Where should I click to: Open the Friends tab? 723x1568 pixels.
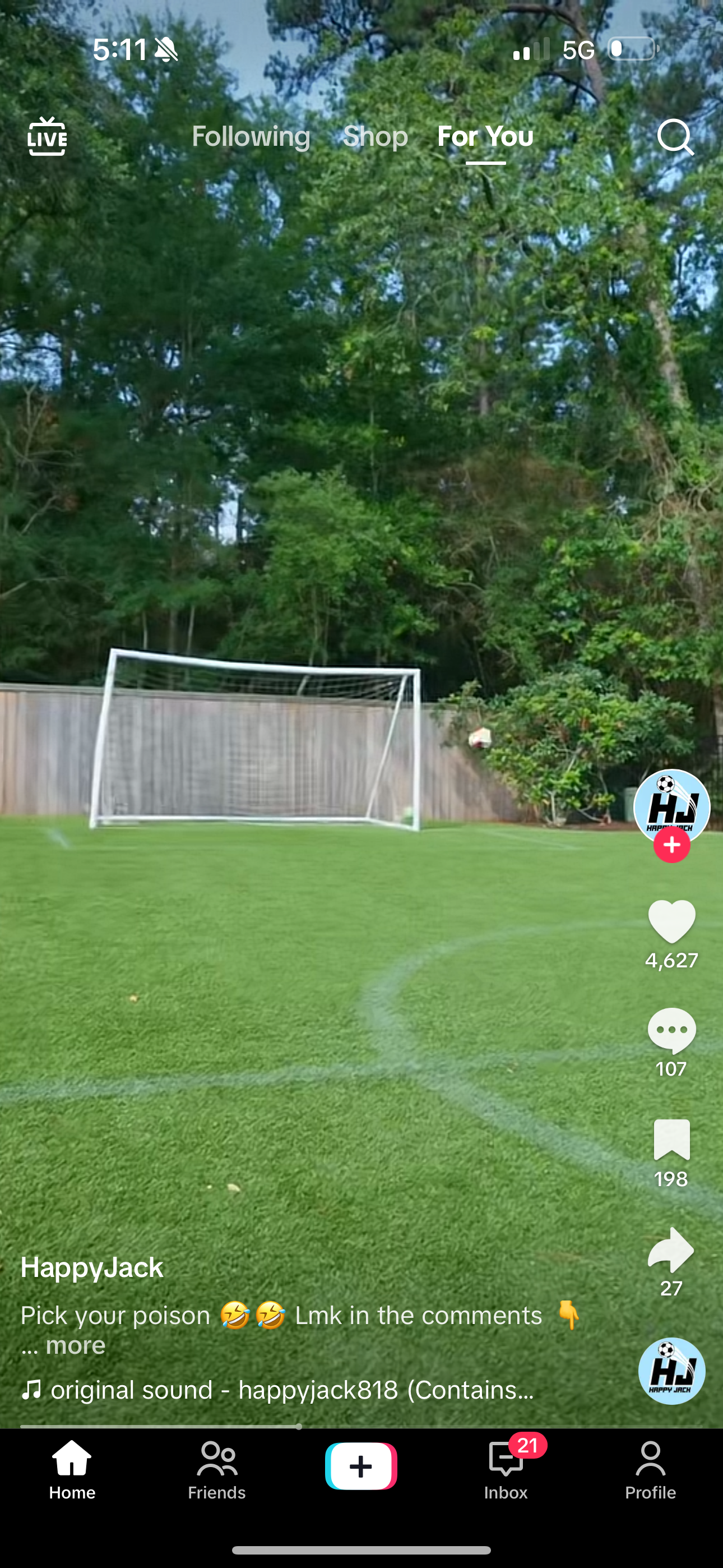pos(217,1469)
